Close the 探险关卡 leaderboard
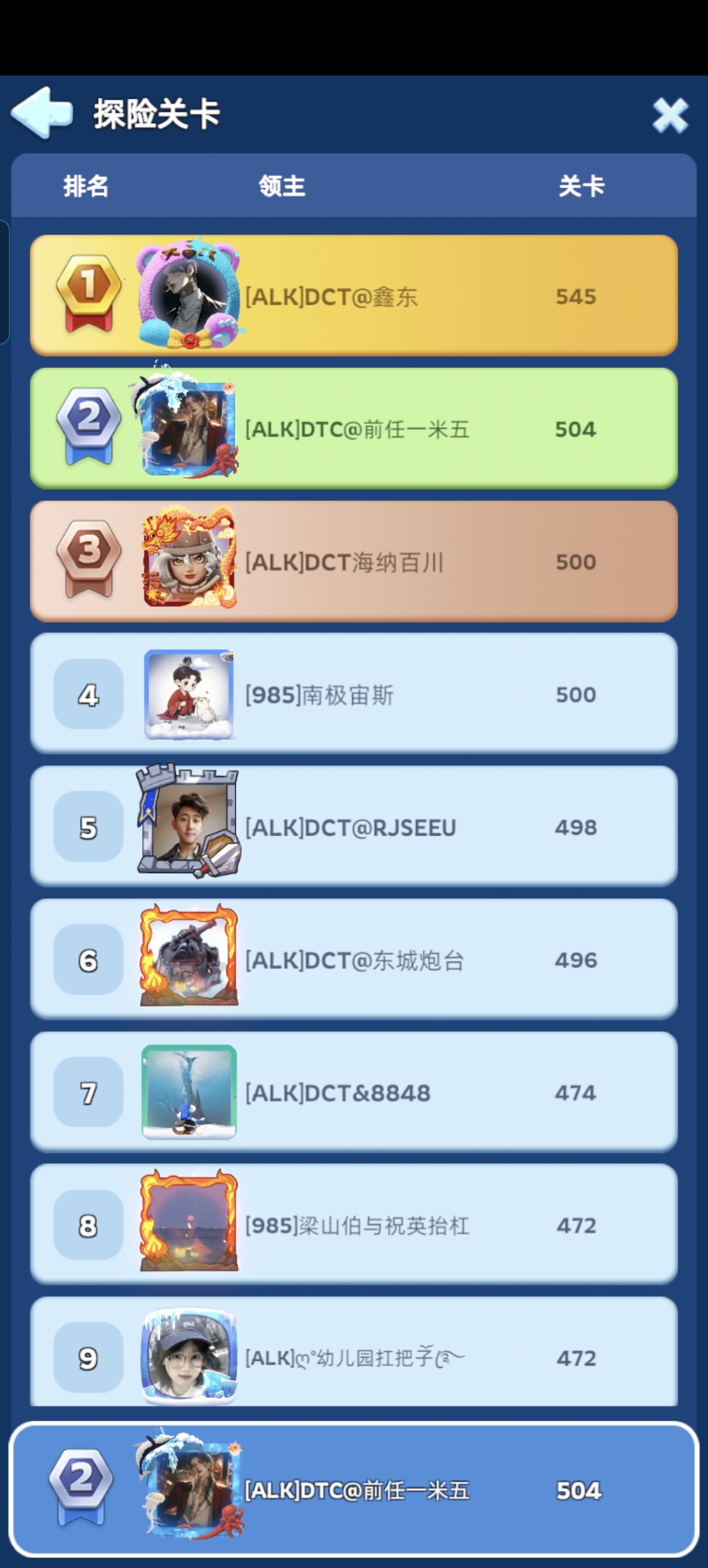Viewport: 708px width, 1568px height. click(x=670, y=114)
